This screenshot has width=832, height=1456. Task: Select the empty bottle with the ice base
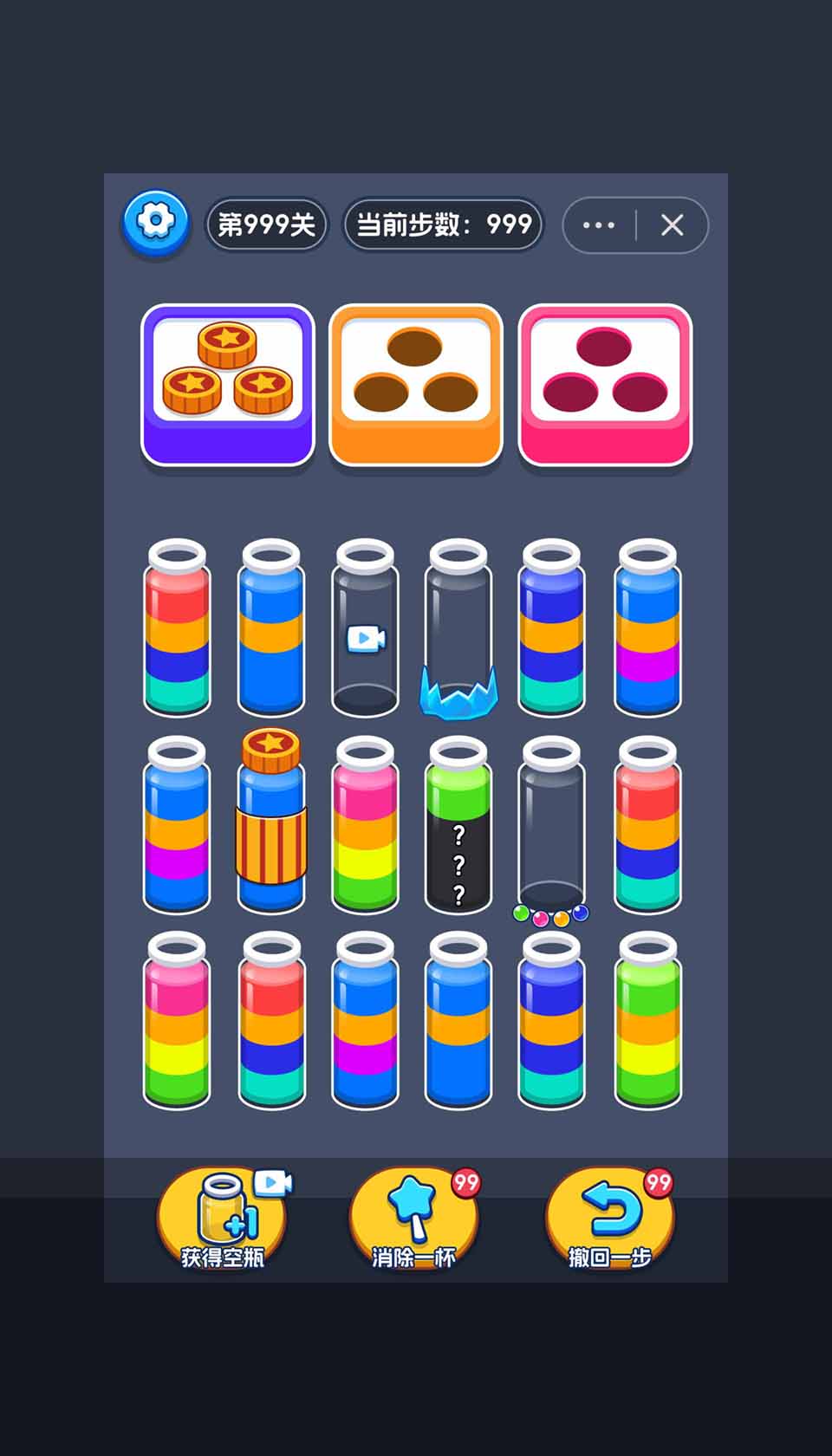click(458, 629)
